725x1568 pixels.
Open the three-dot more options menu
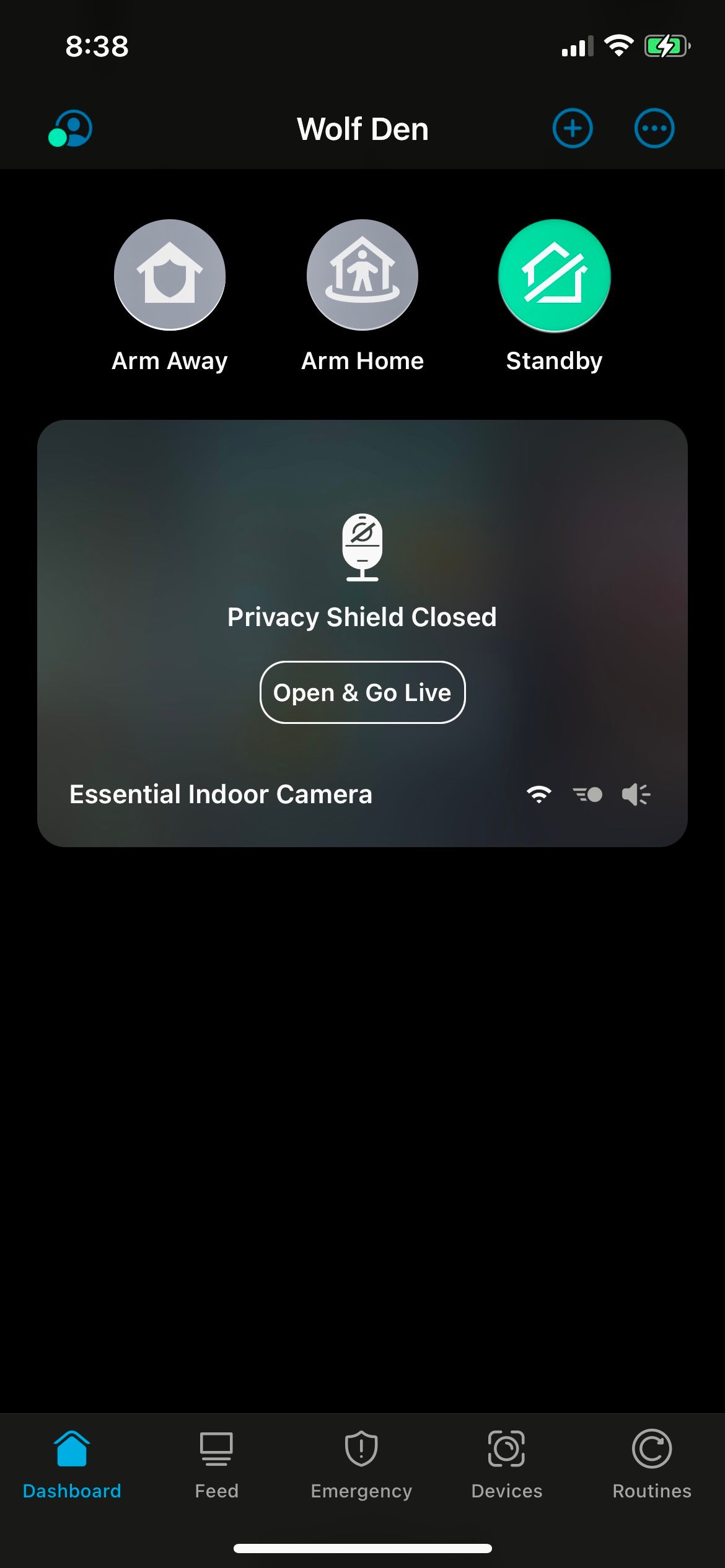click(x=654, y=129)
